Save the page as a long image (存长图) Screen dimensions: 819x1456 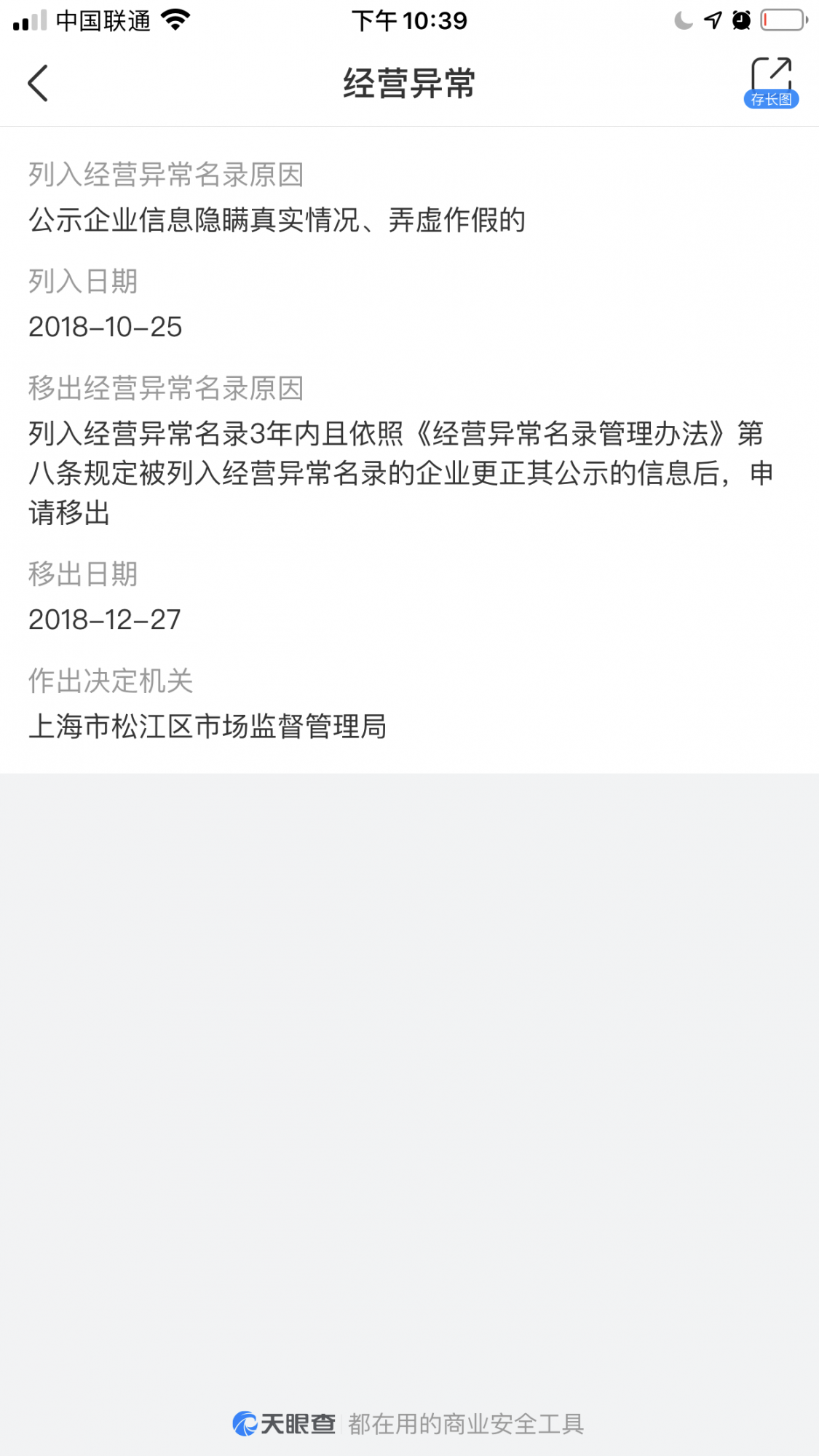[771, 83]
